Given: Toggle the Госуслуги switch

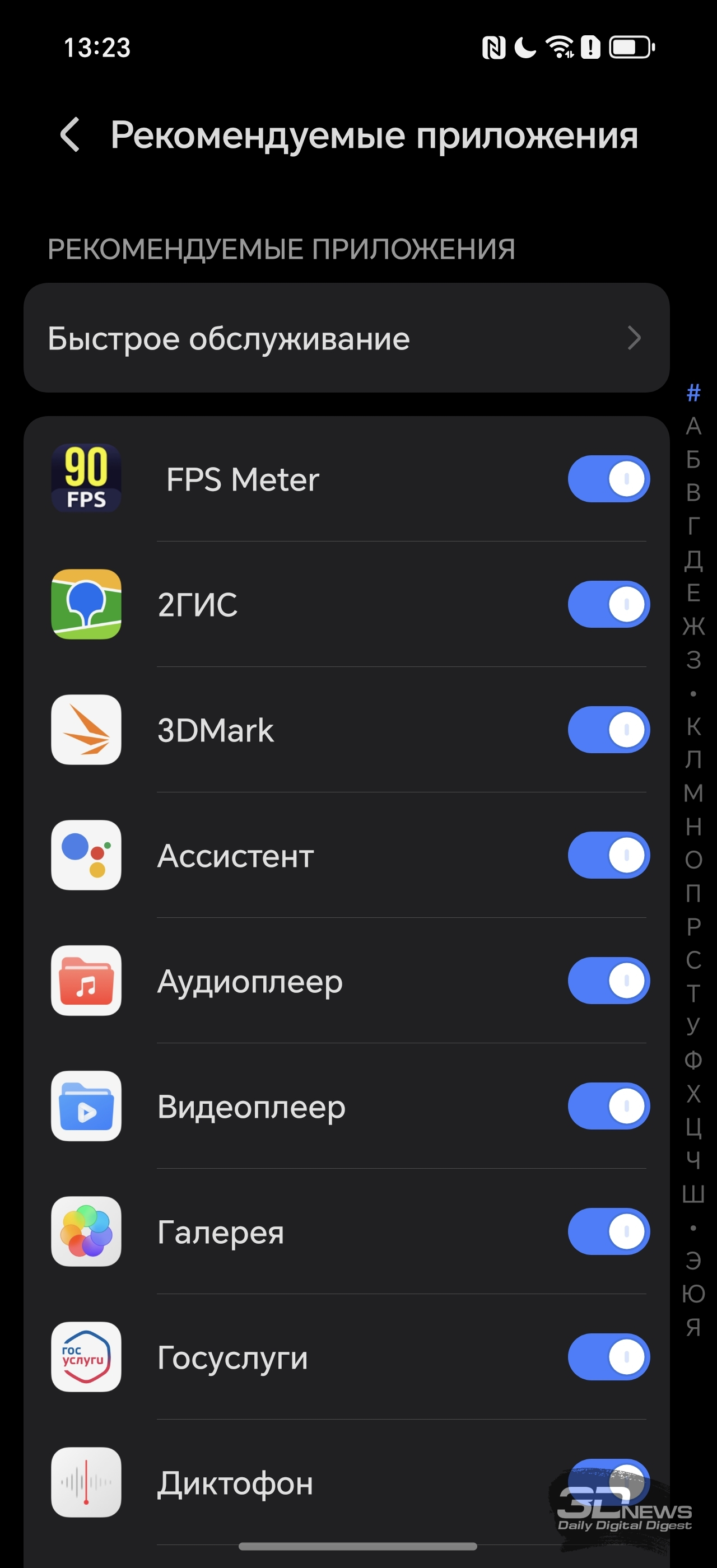Looking at the screenshot, I should point(609,1357).
